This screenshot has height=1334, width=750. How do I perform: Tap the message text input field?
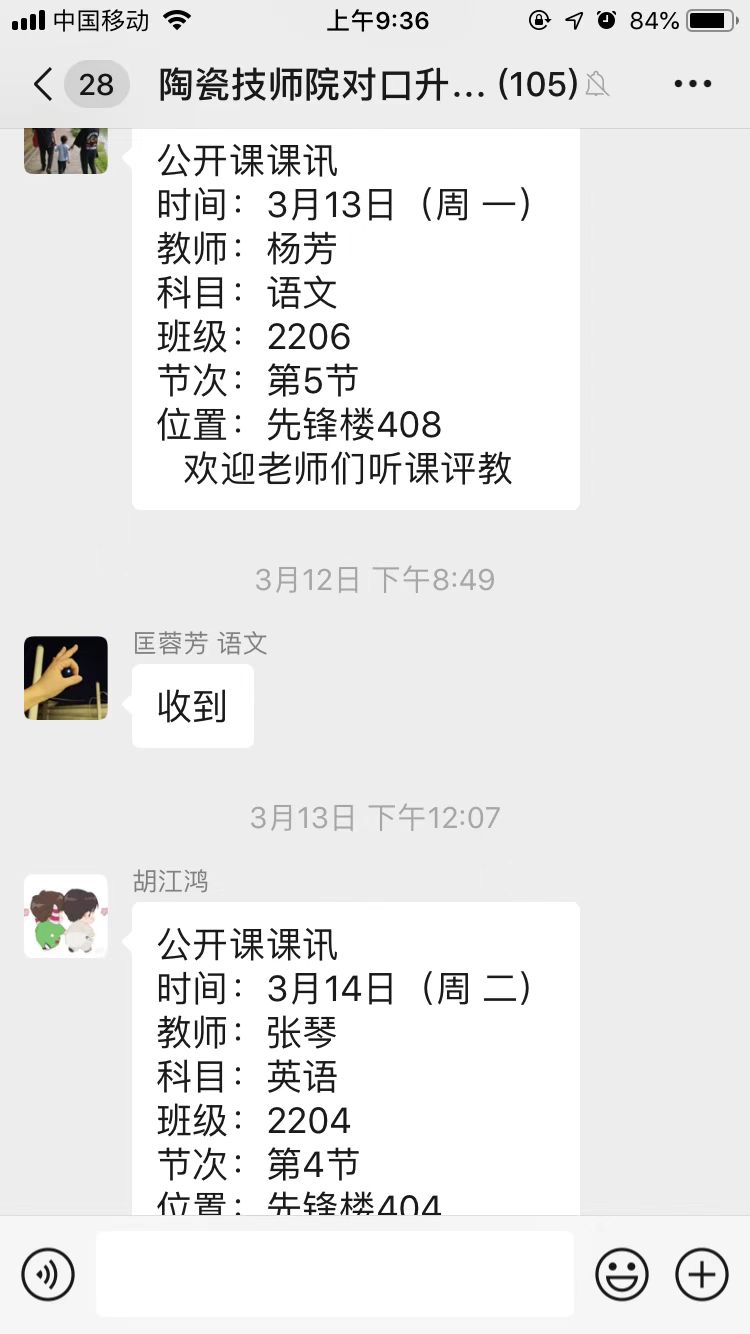[335, 1274]
